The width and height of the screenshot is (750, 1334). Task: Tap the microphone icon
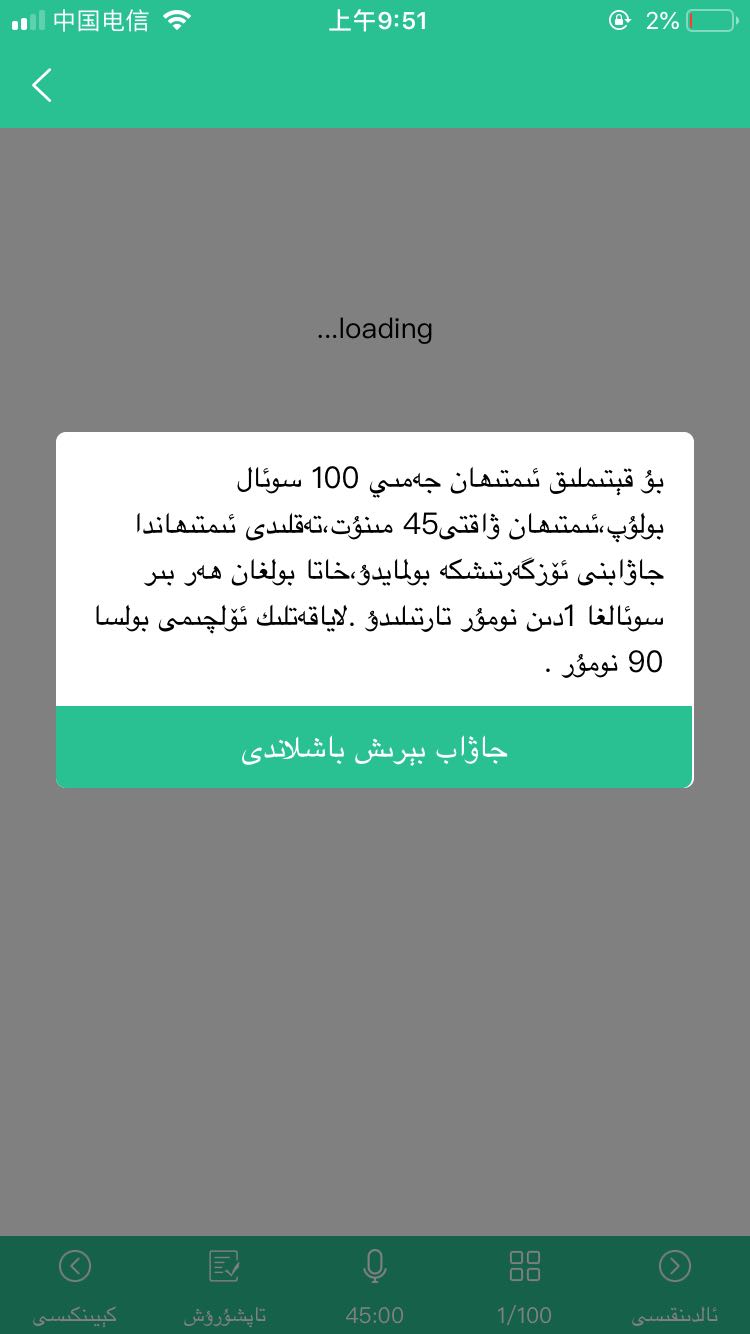375,1268
